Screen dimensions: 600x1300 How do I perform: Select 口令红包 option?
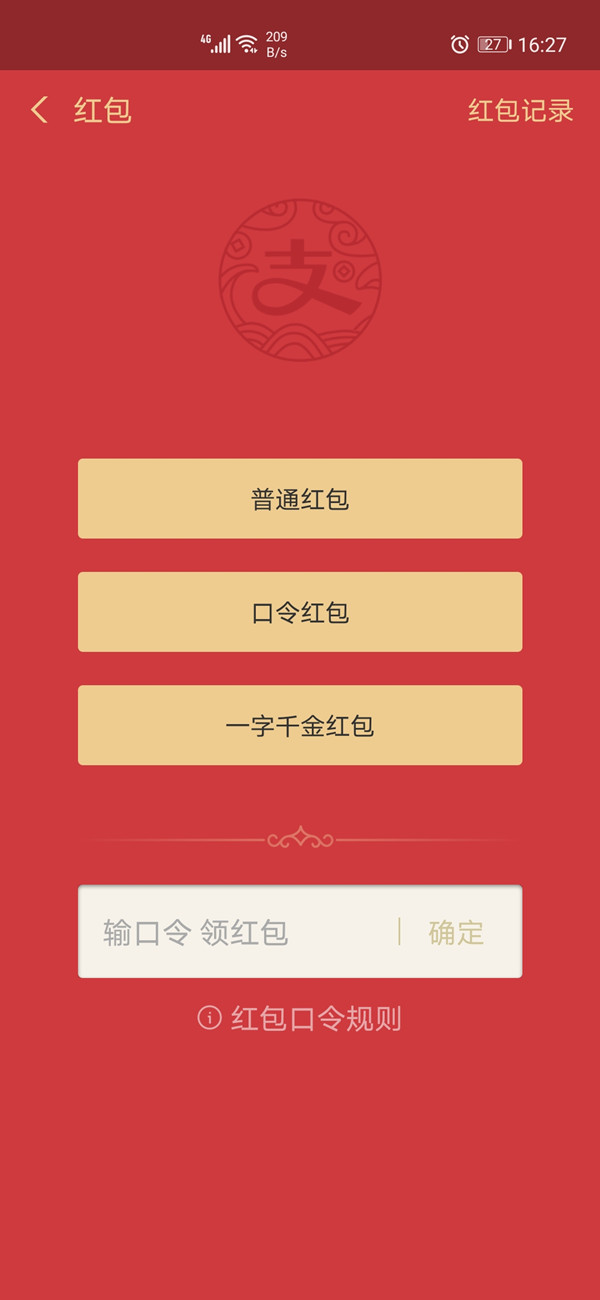[x=300, y=612]
